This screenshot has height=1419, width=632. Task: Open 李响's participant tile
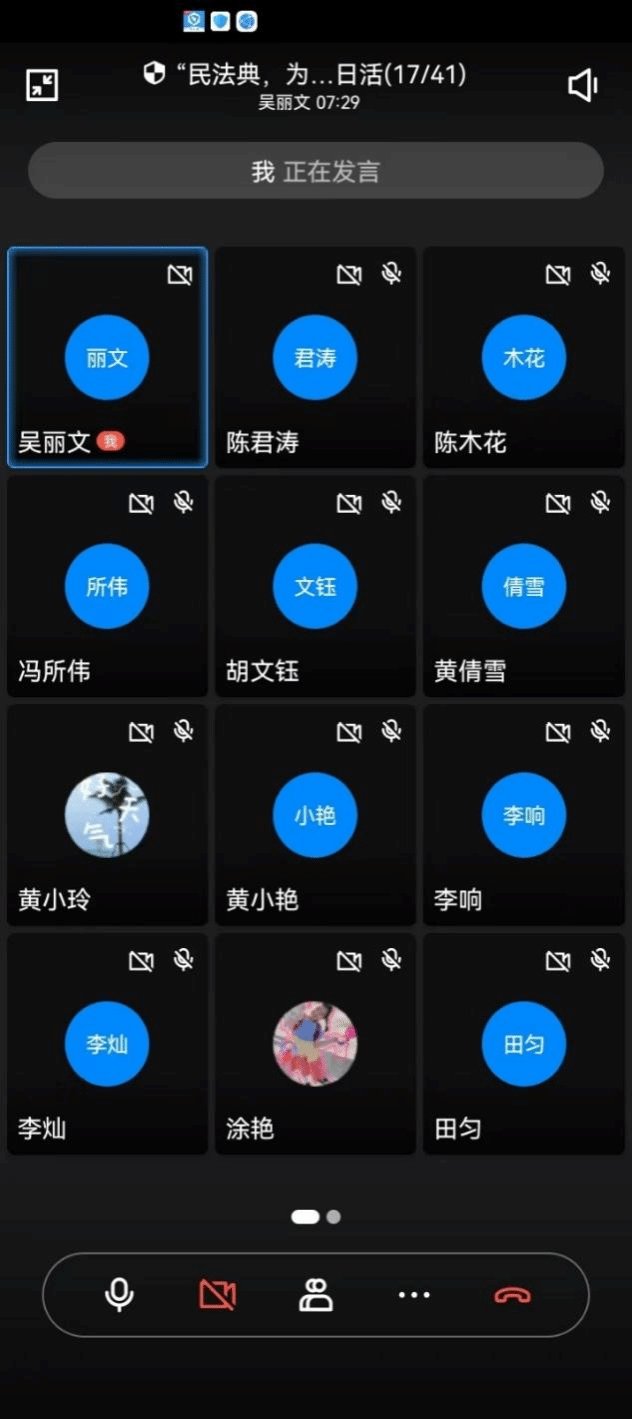[523, 815]
